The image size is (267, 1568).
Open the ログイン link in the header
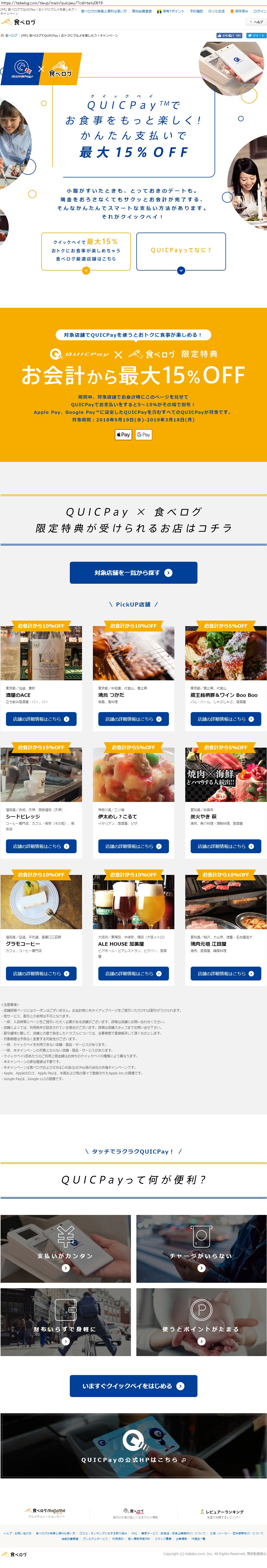260,11
